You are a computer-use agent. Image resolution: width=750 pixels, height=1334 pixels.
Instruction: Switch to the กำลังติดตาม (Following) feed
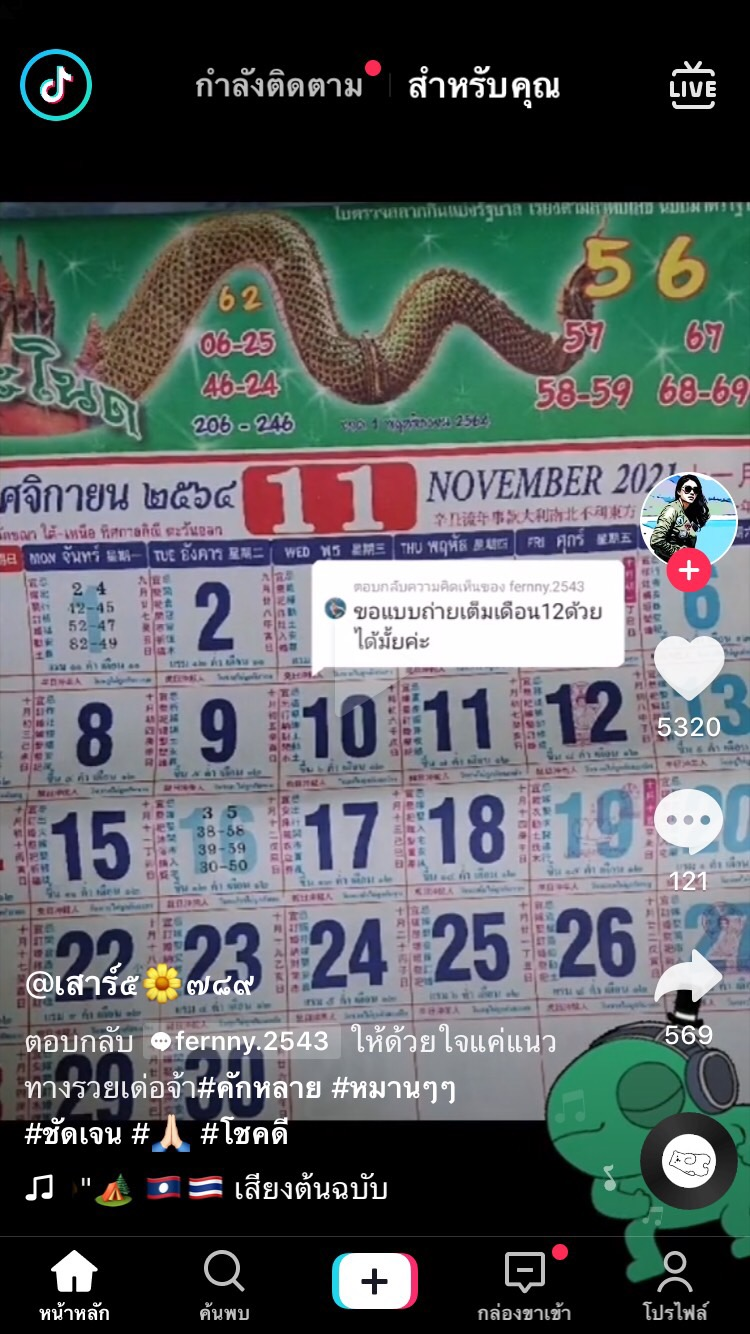pos(279,87)
